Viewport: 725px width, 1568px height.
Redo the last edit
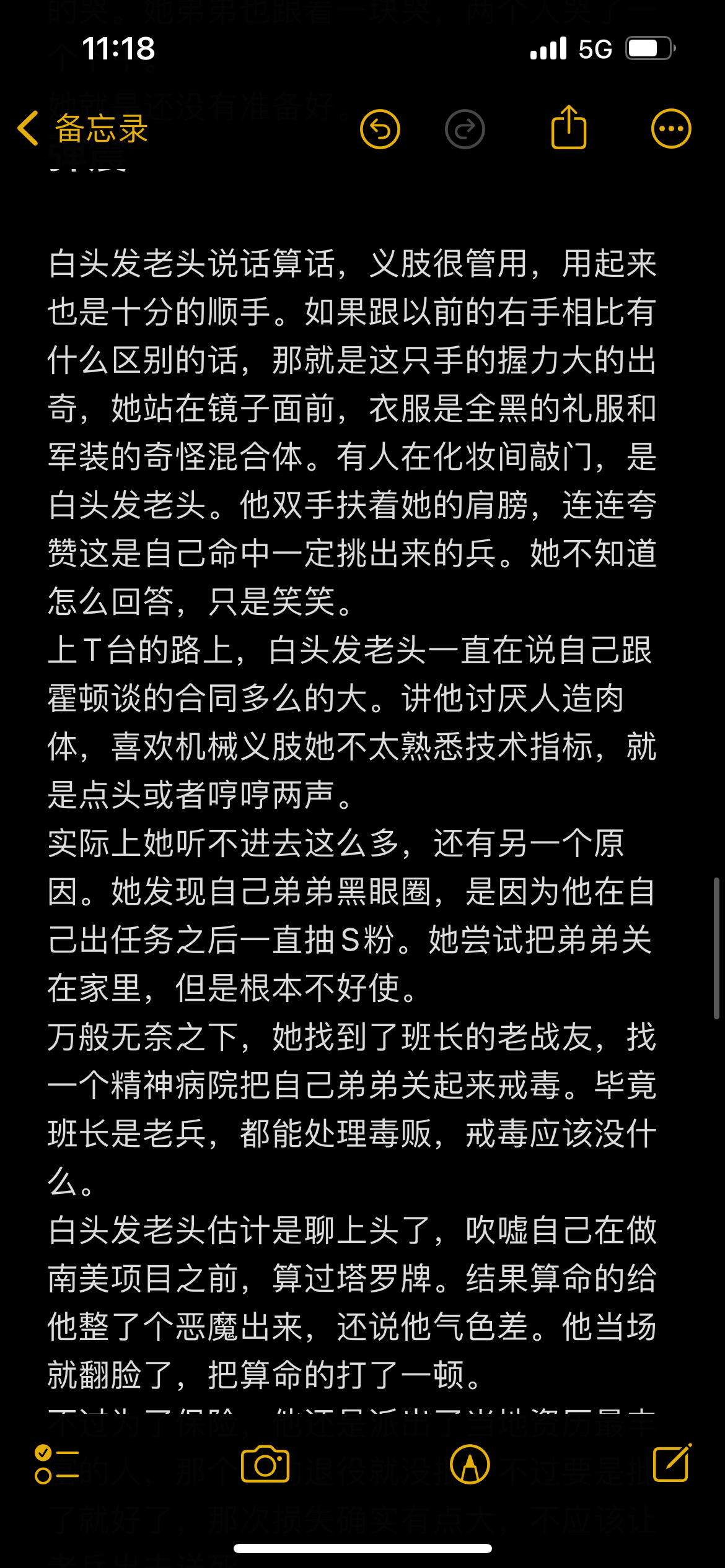(x=465, y=129)
